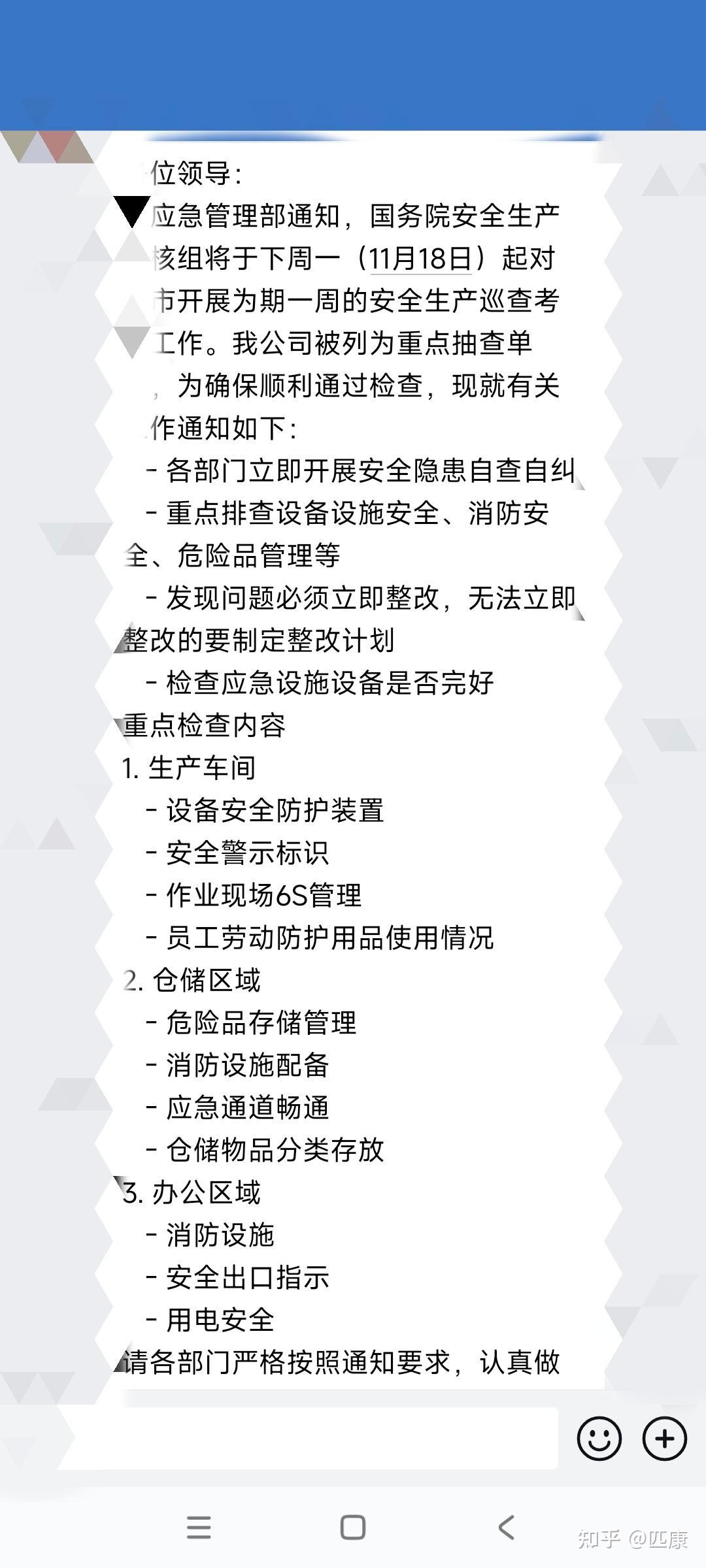Screen dimensions: 706x1568
Task: Open the emoji picker
Action: click(x=599, y=1438)
